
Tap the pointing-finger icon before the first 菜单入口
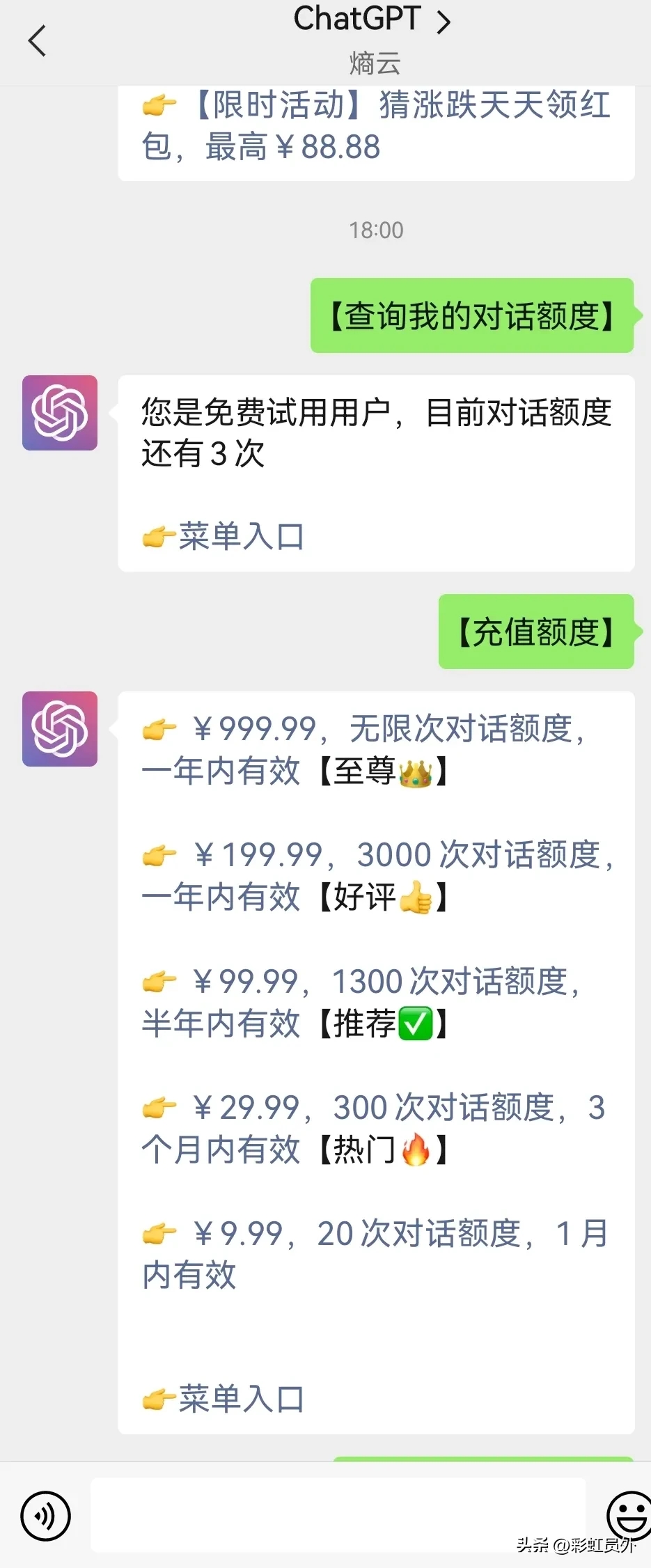pyautogui.click(x=159, y=536)
